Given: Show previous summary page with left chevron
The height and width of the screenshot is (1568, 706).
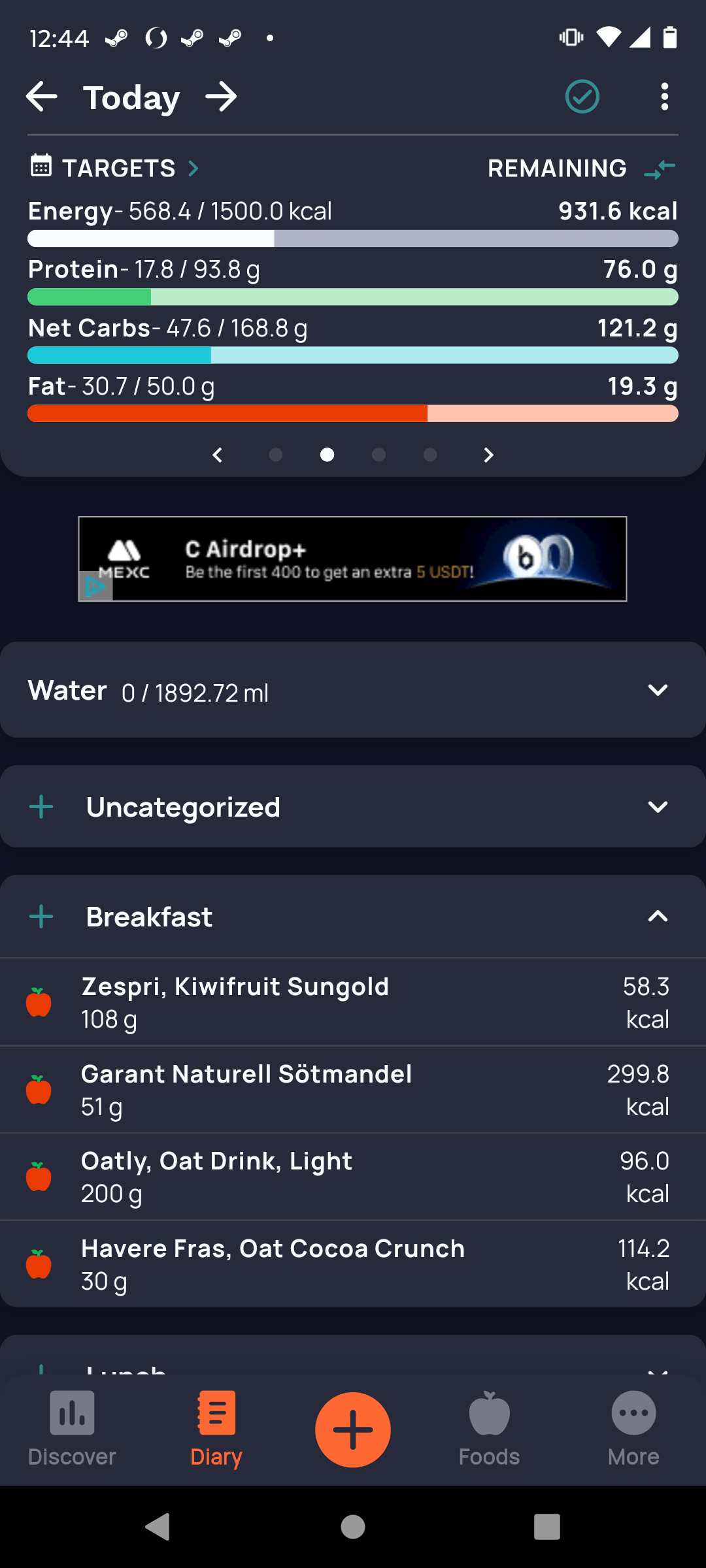Looking at the screenshot, I should 218,455.
